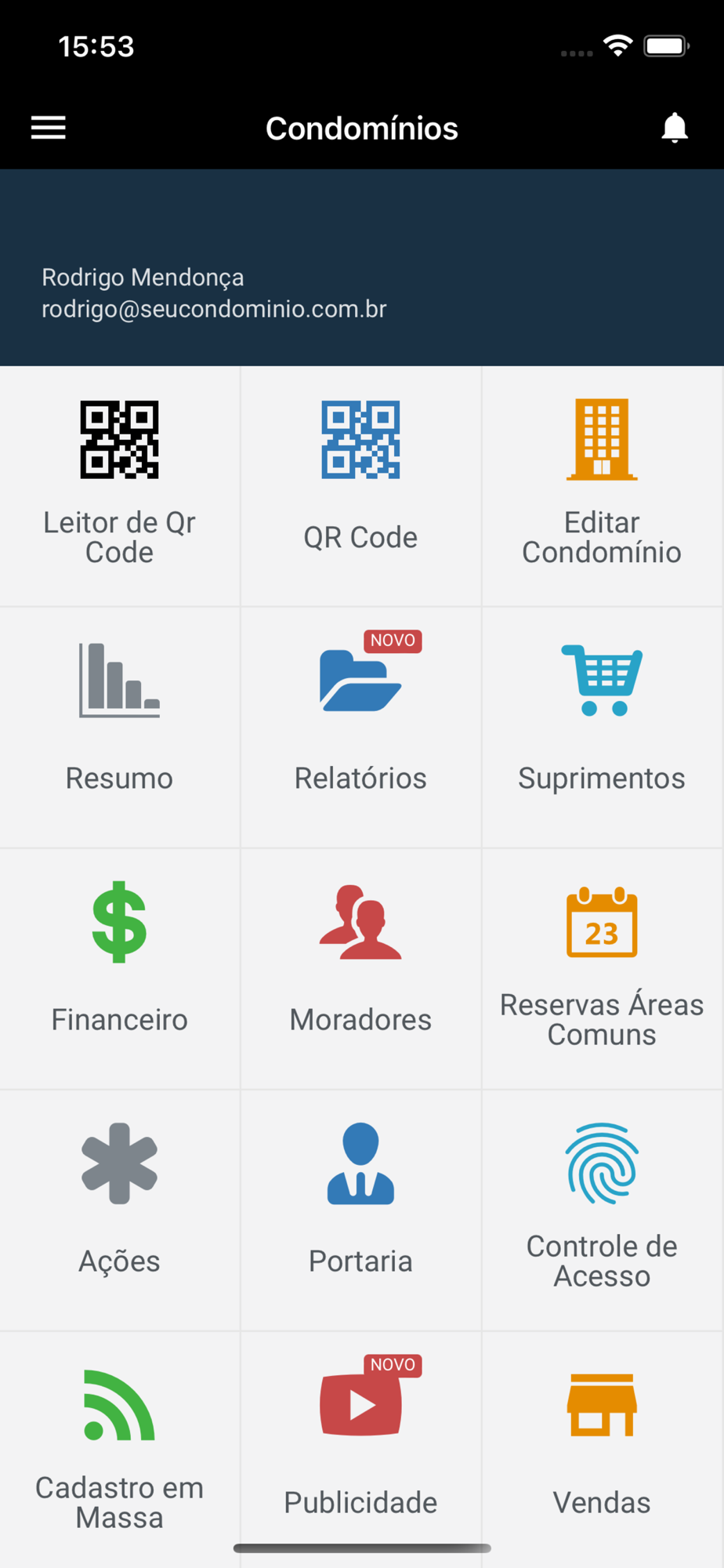The image size is (724, 1568).
Task: Tap the Ações tile
Action: [120, 1209]
